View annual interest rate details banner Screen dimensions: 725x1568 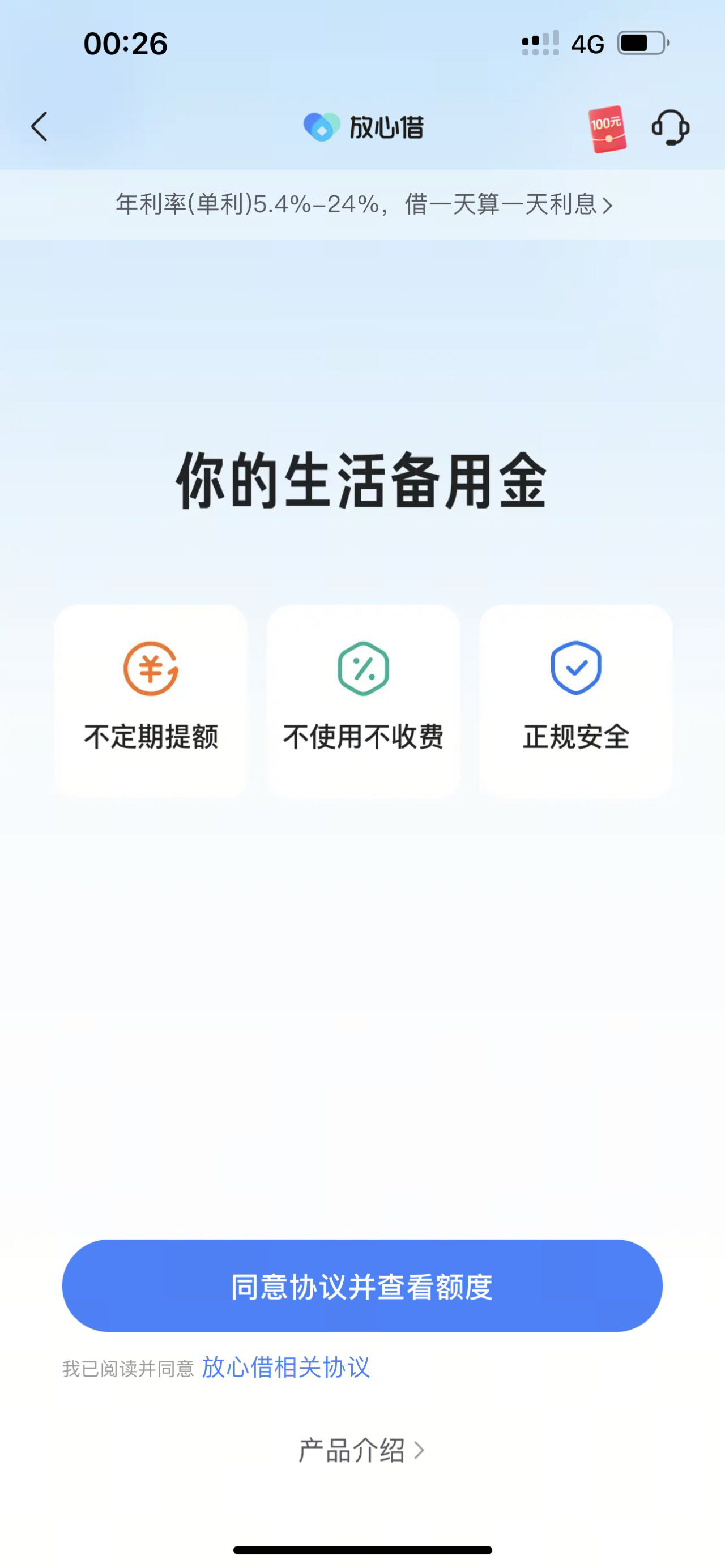[x=363, y=204]
